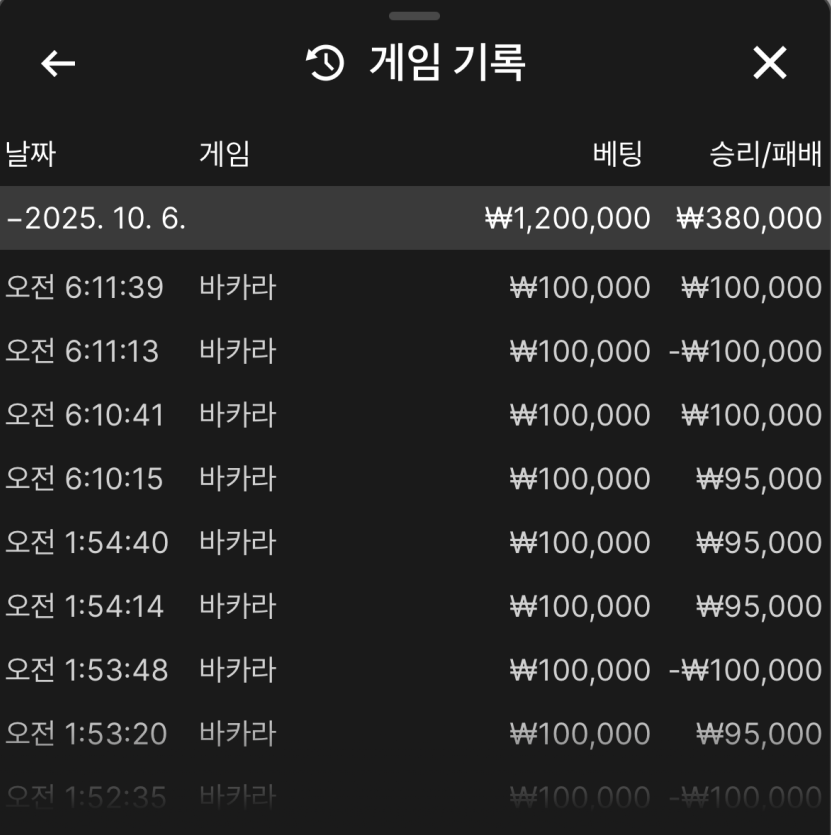The height and width of the screenshot is (835, 831).
Task: View the 오전 1:54:14 바카라 round
Action: point(415,606)
